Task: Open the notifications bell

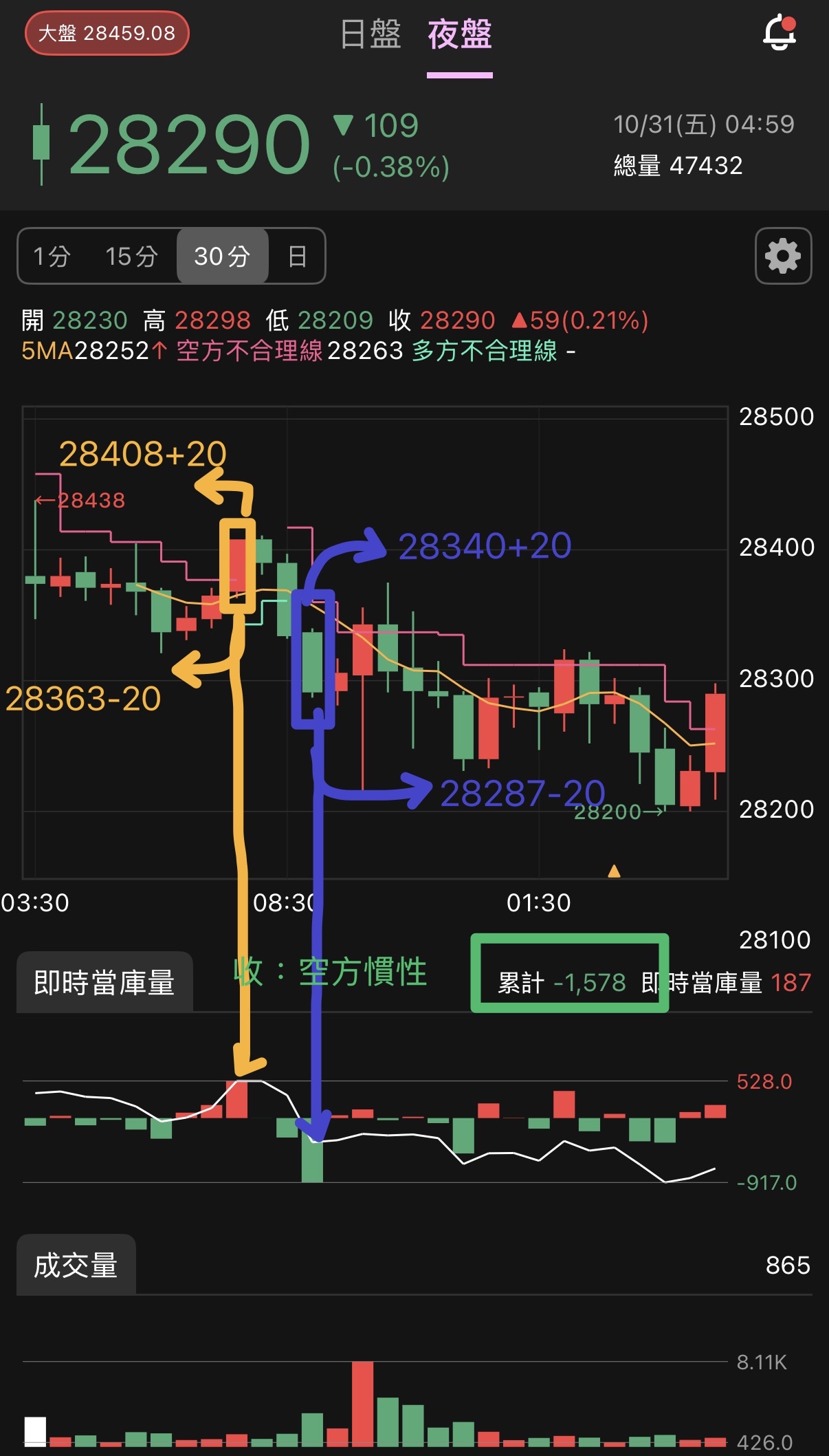Action: tap(780, 33)
